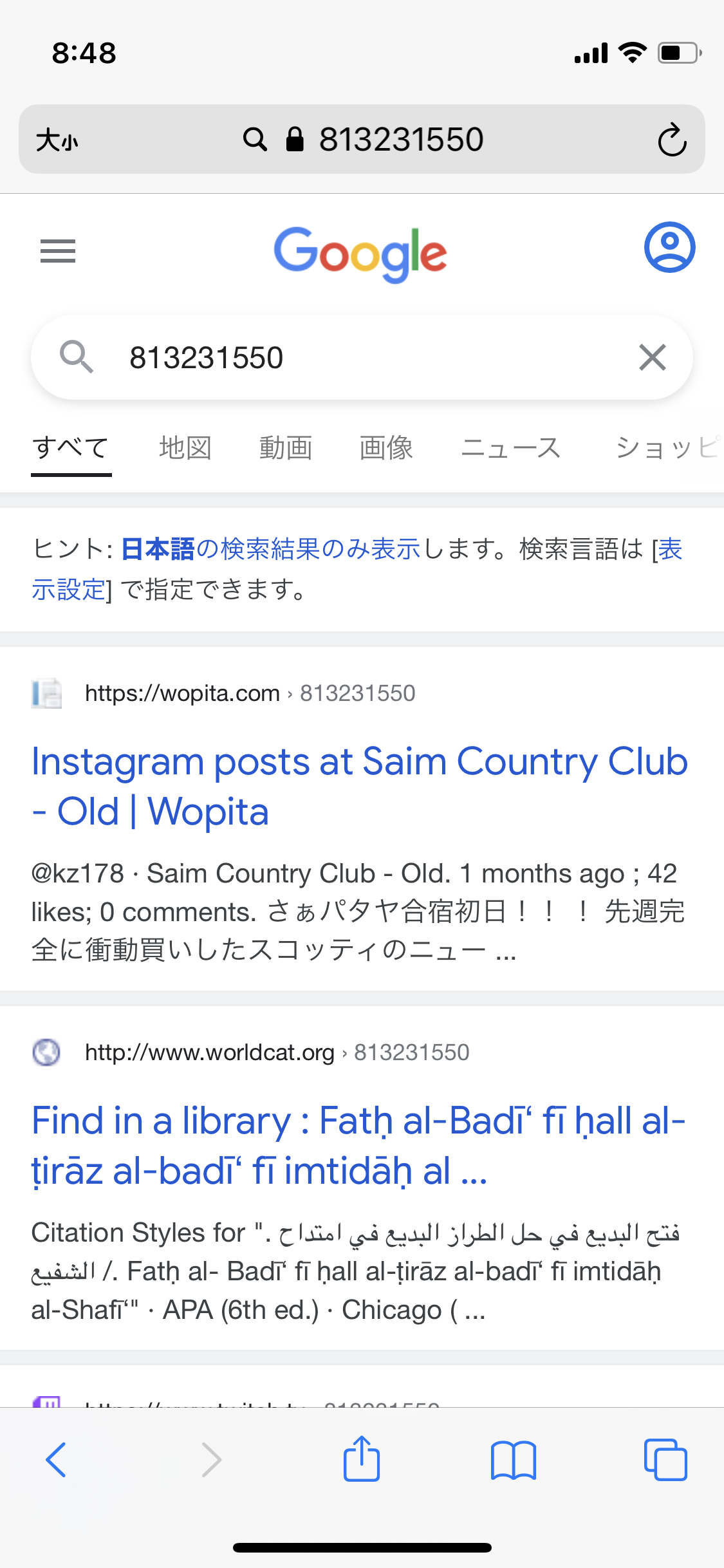724x1568 pixels.
Task: Switch to the 画像 tab
Action: pyautogui.click(x=386, y=448)
